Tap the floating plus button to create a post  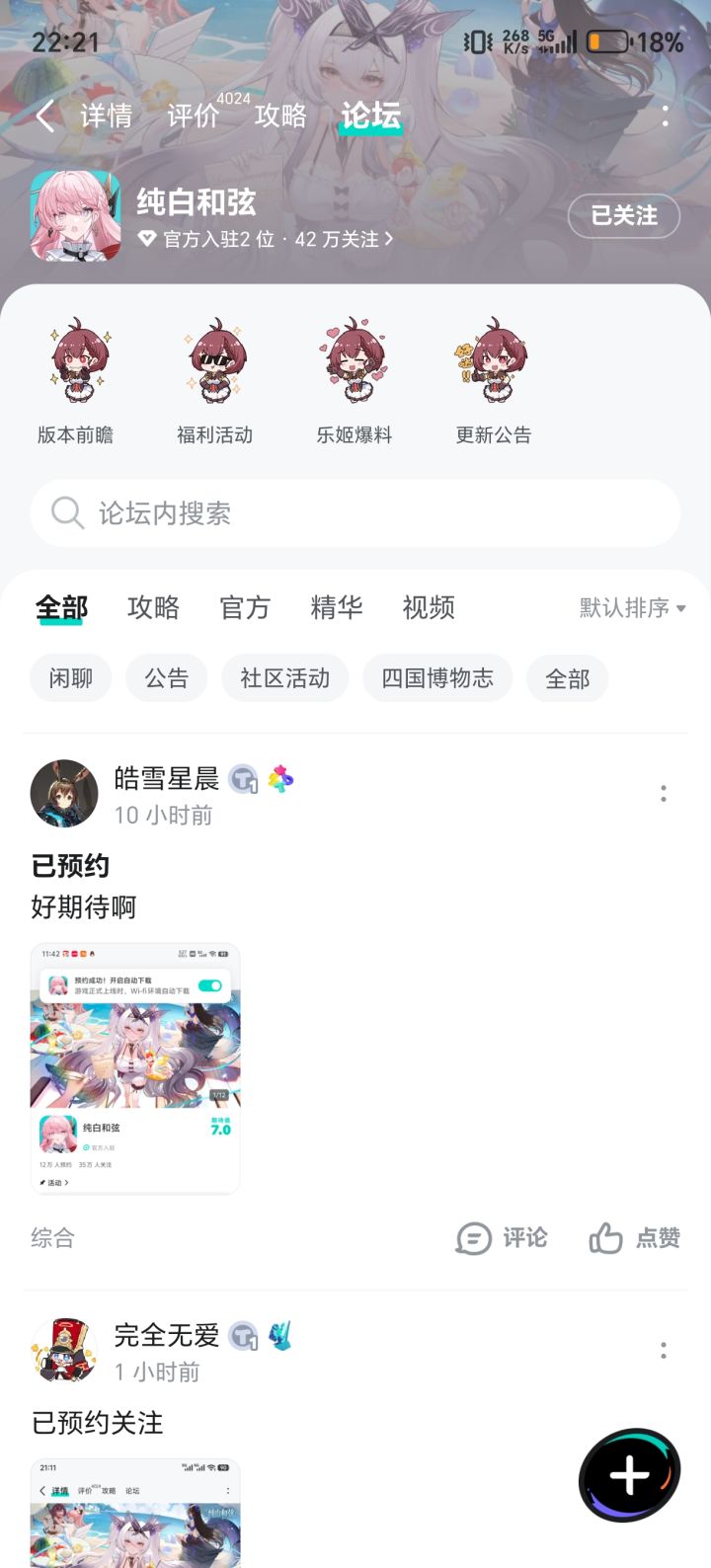click(628, 1473)
